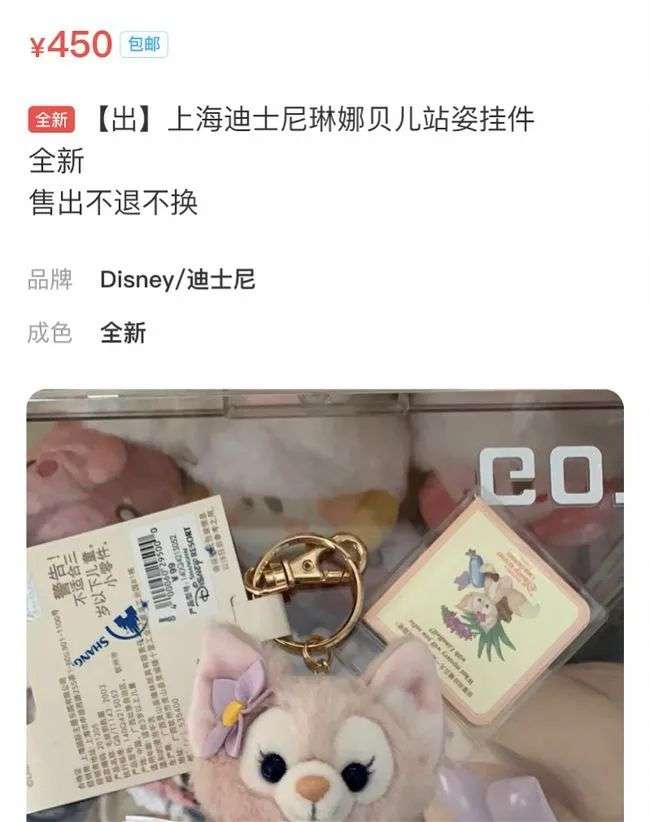Screen dimensions: 650x822
Task: Open the LinaBell keychain product photo
Action: (x=325, y=605)
